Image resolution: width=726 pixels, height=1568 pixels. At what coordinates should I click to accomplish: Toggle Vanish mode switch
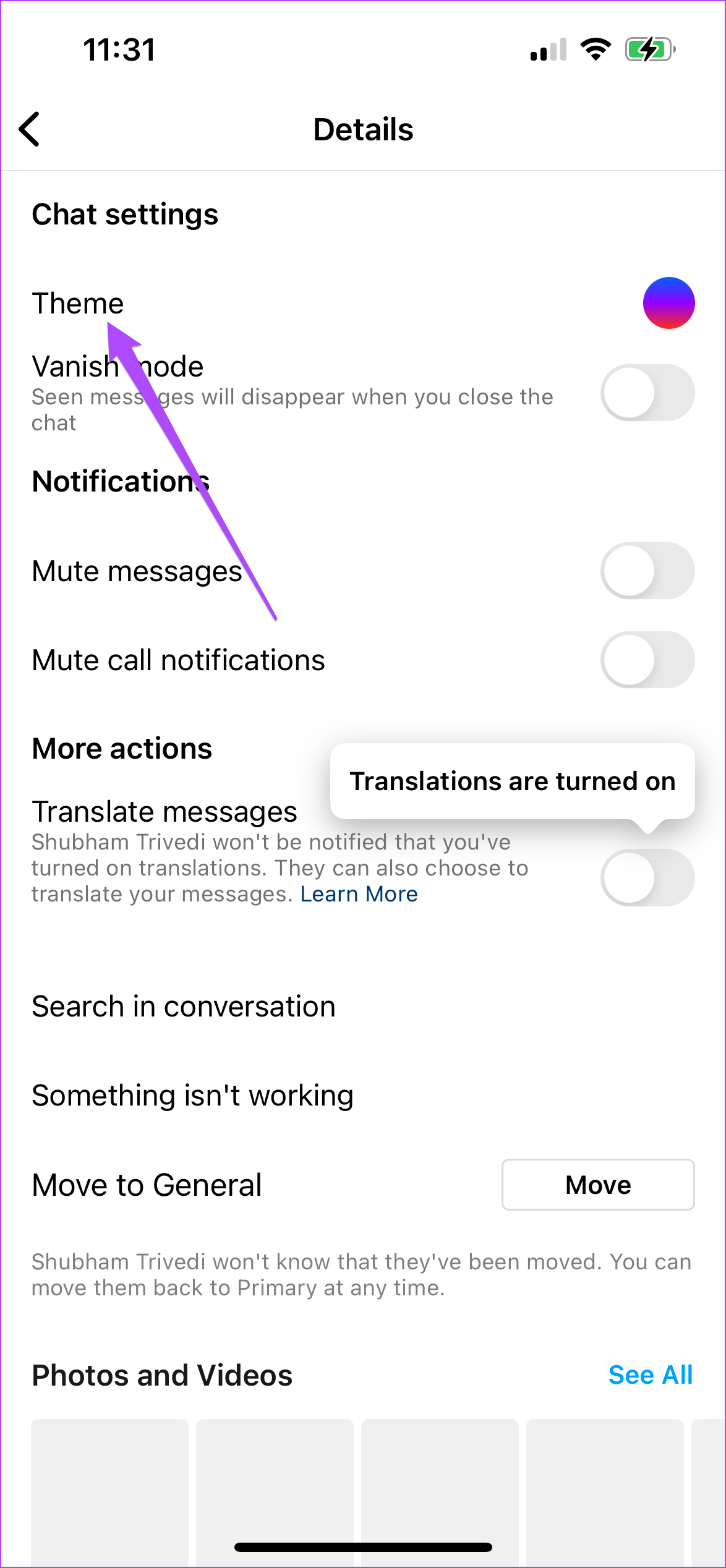647,393
